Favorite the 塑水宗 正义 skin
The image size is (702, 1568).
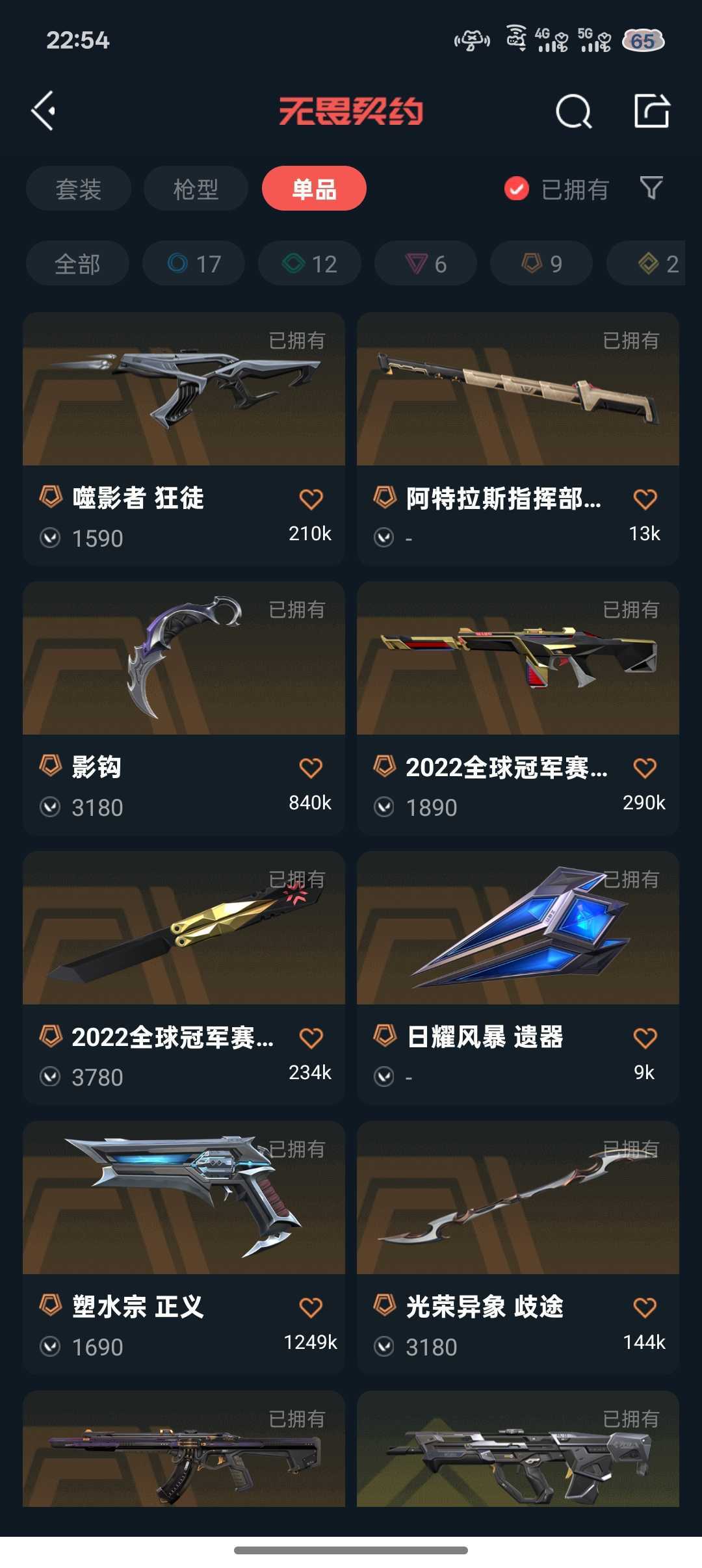[311, 1307]
